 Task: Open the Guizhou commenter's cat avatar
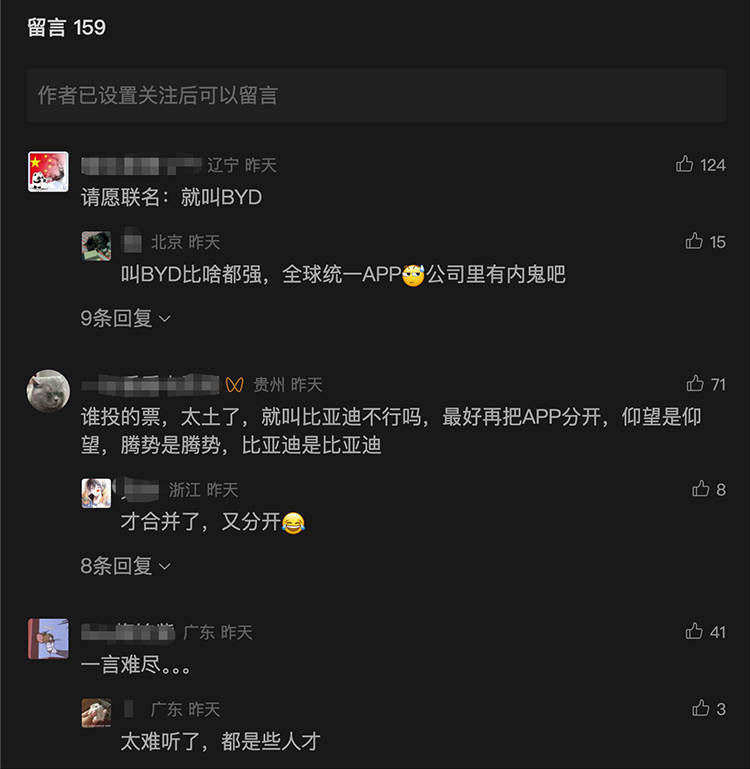(x=48, y=391)
